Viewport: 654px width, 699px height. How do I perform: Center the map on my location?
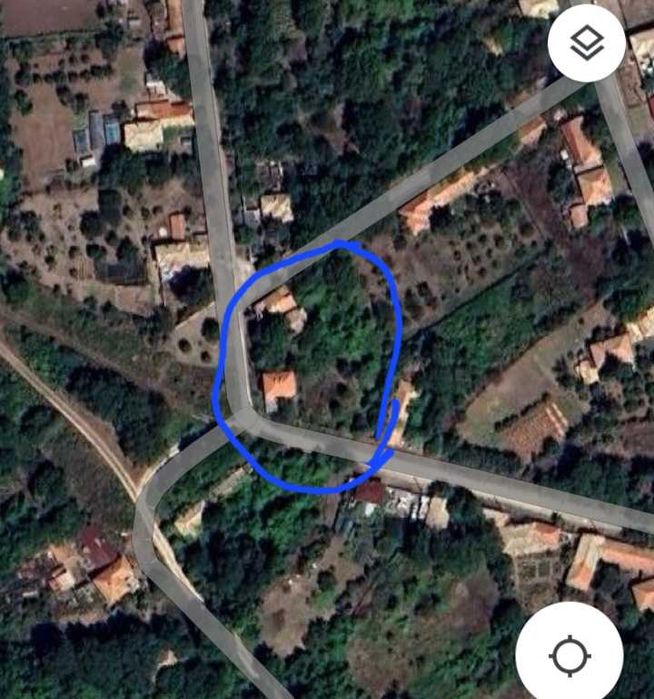coord(569,656)
